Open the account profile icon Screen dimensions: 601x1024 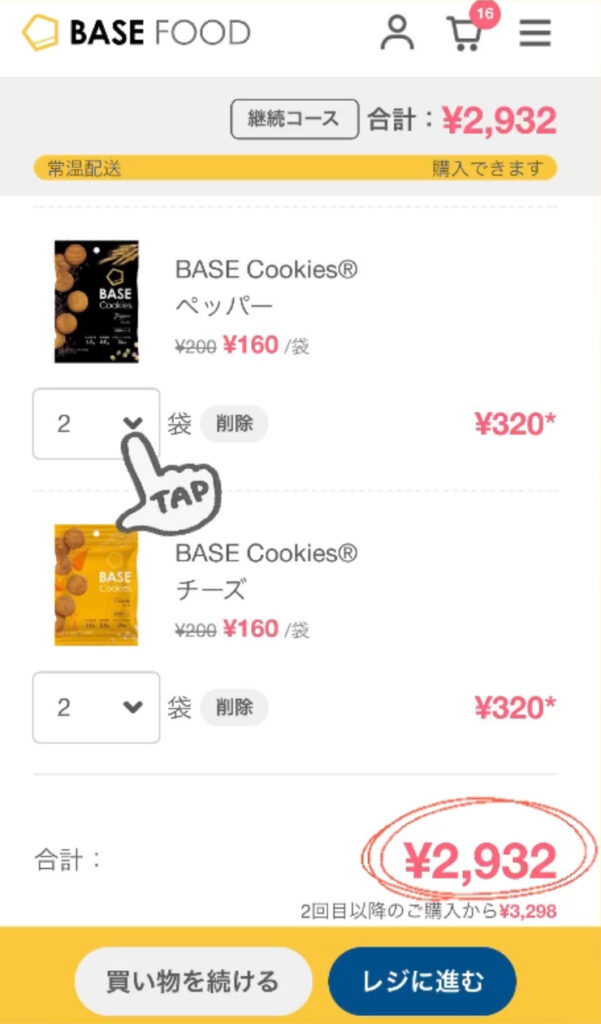point(397,33)
